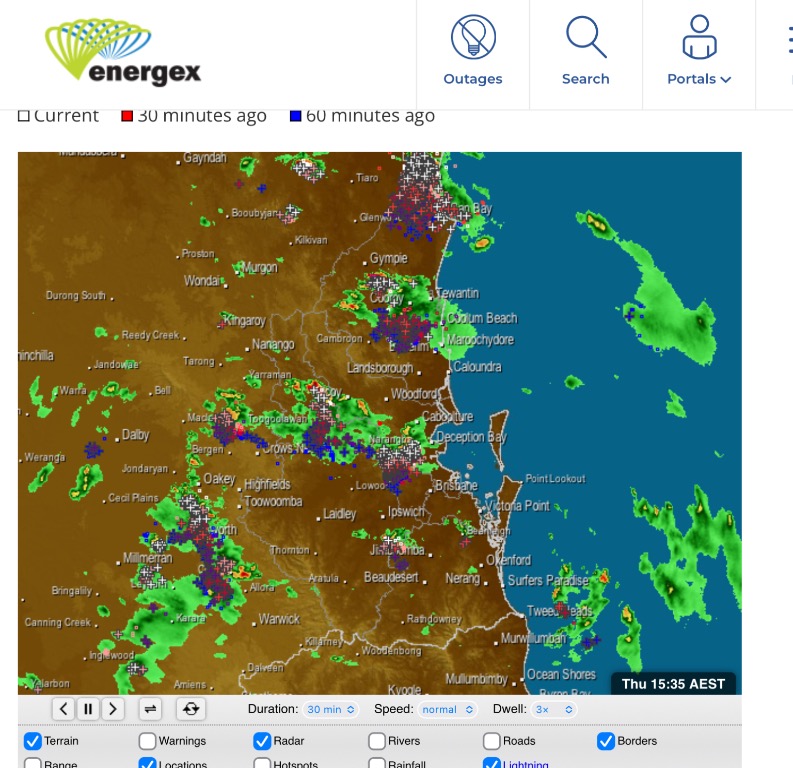Go to the Energex home logo

124,53
